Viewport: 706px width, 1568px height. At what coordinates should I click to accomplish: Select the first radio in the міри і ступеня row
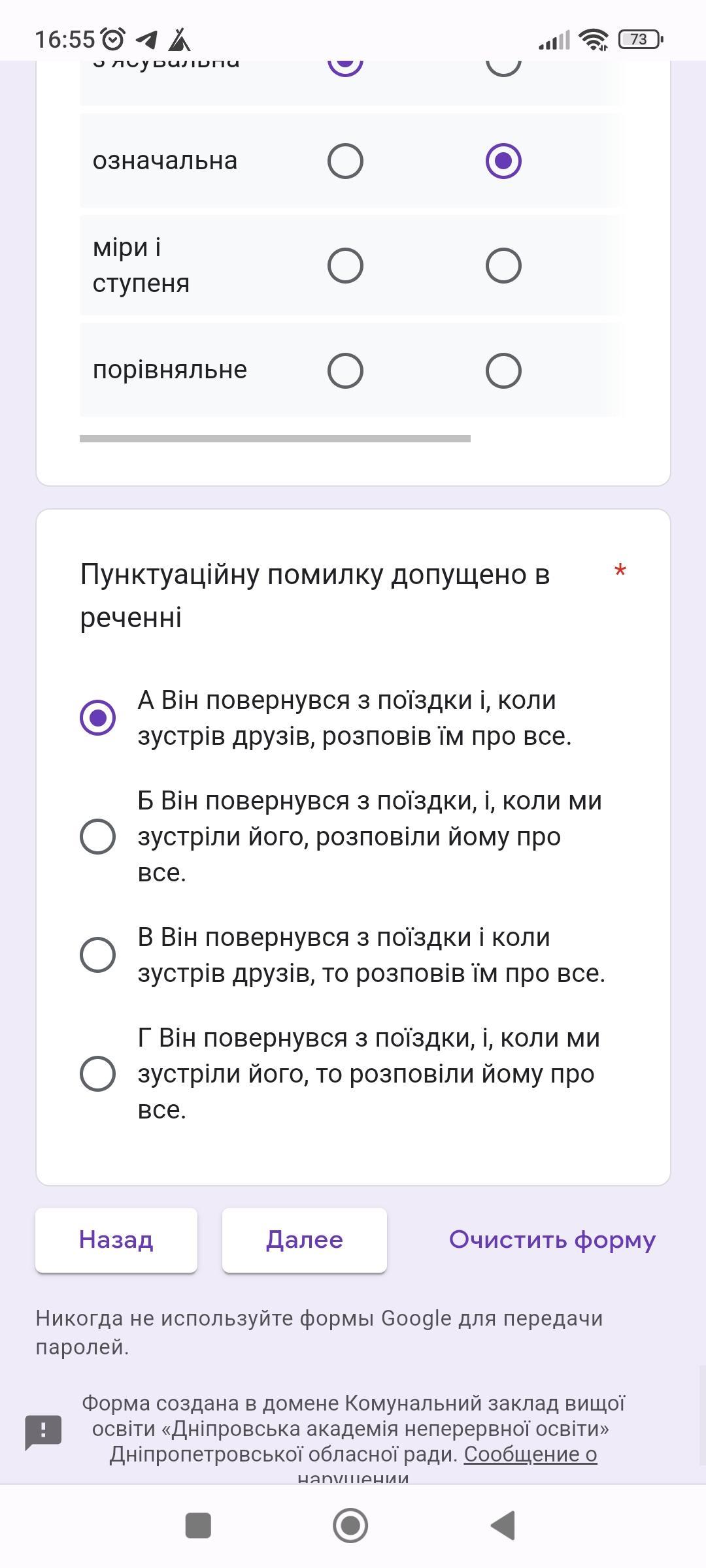coord(345,266)
